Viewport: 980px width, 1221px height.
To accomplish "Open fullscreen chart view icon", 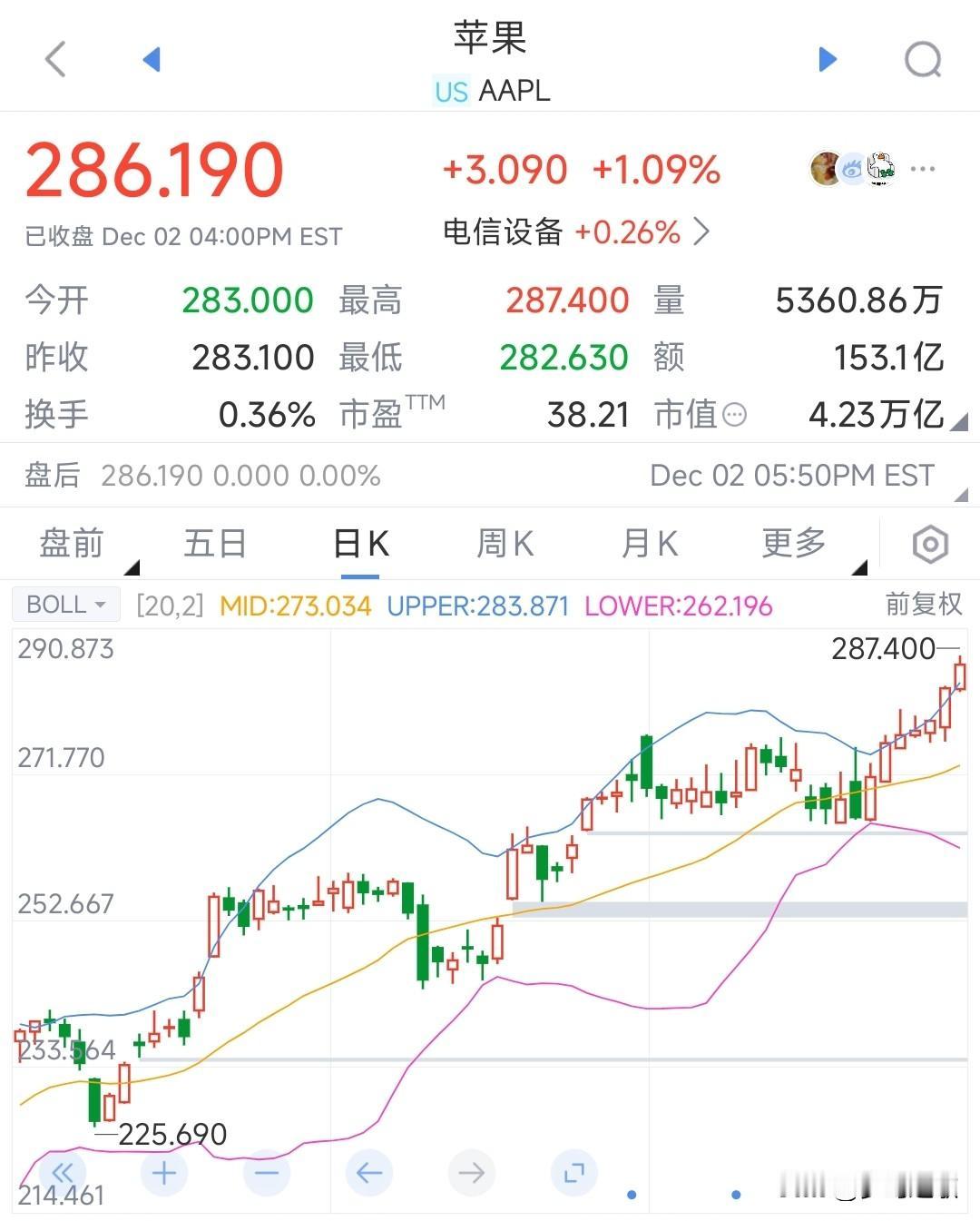I will (574, 1173).
